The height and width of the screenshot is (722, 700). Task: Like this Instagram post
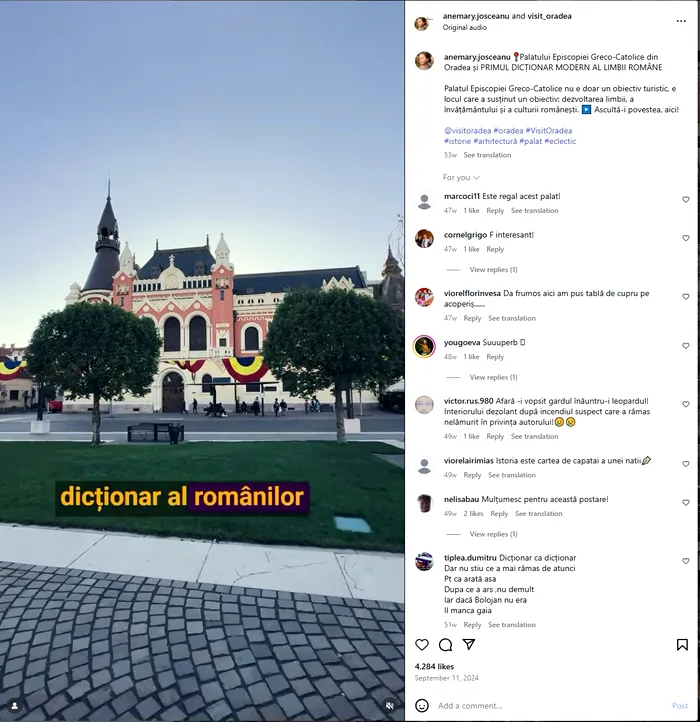coord(422,645)
